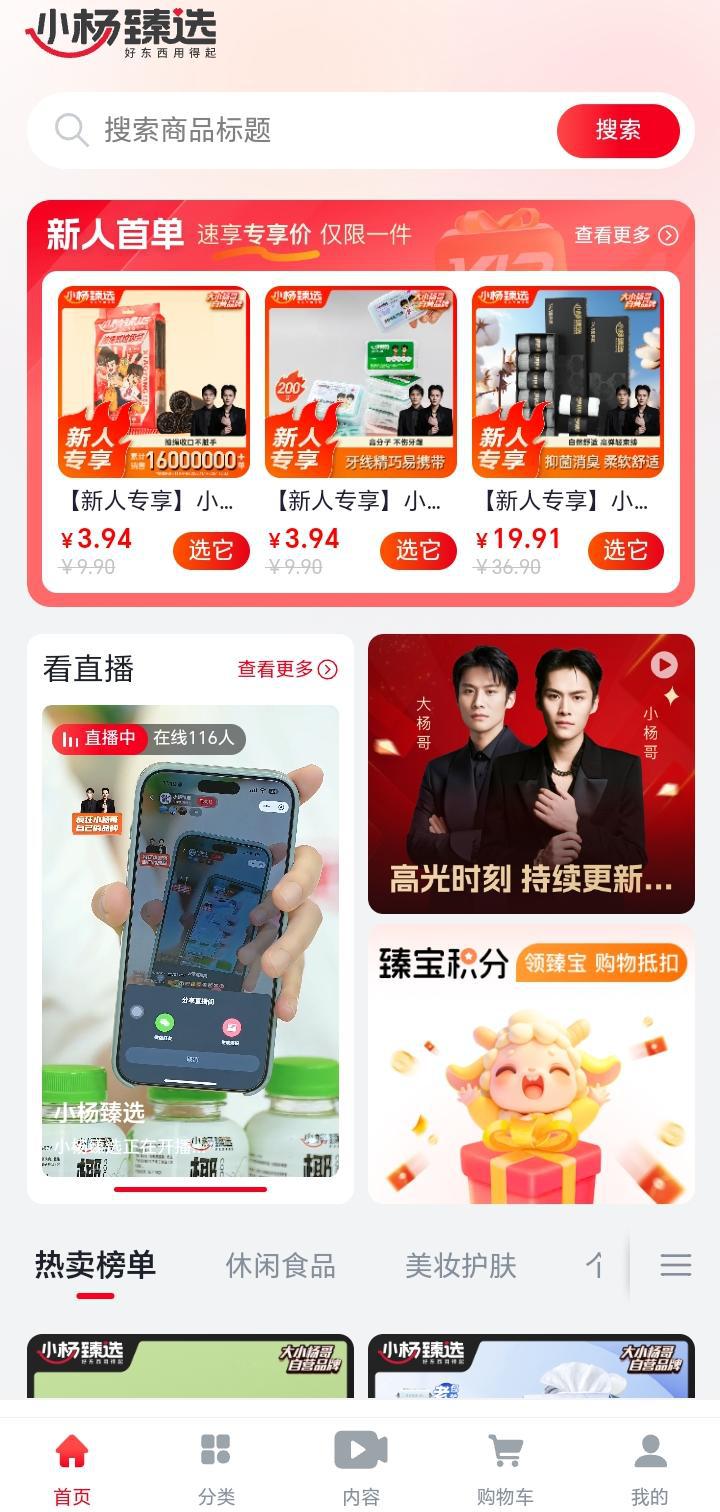Open the 内容 tab

pyautogui.click(x=360, y=1467)
